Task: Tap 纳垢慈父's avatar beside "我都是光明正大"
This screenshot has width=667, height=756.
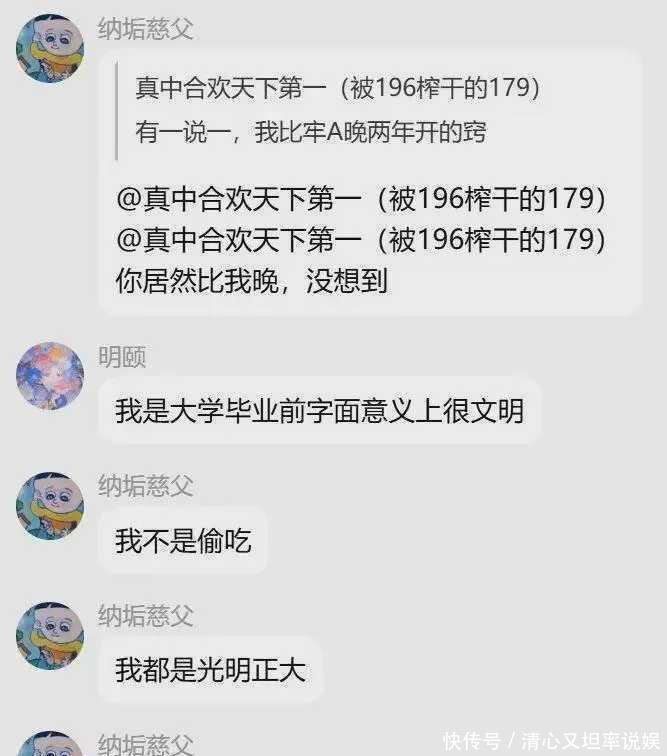Action: [50, 635]
